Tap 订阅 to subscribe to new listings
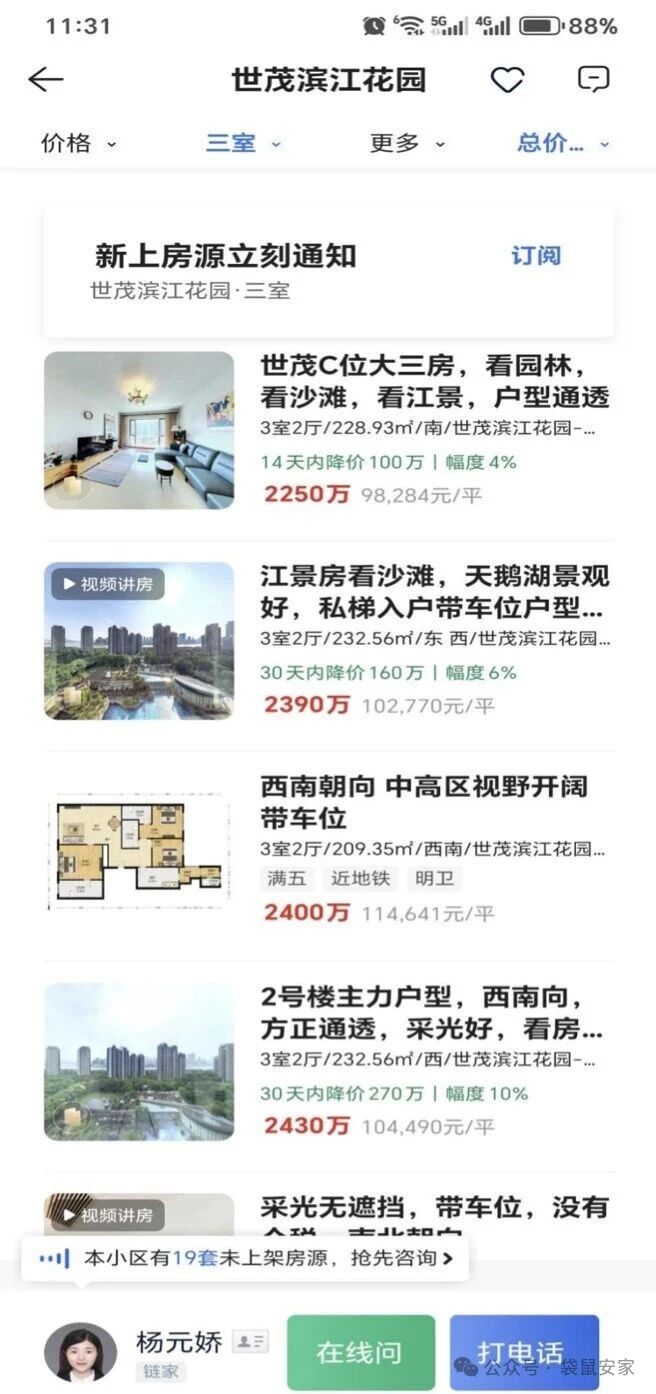656x1394 pixels. 536,256
